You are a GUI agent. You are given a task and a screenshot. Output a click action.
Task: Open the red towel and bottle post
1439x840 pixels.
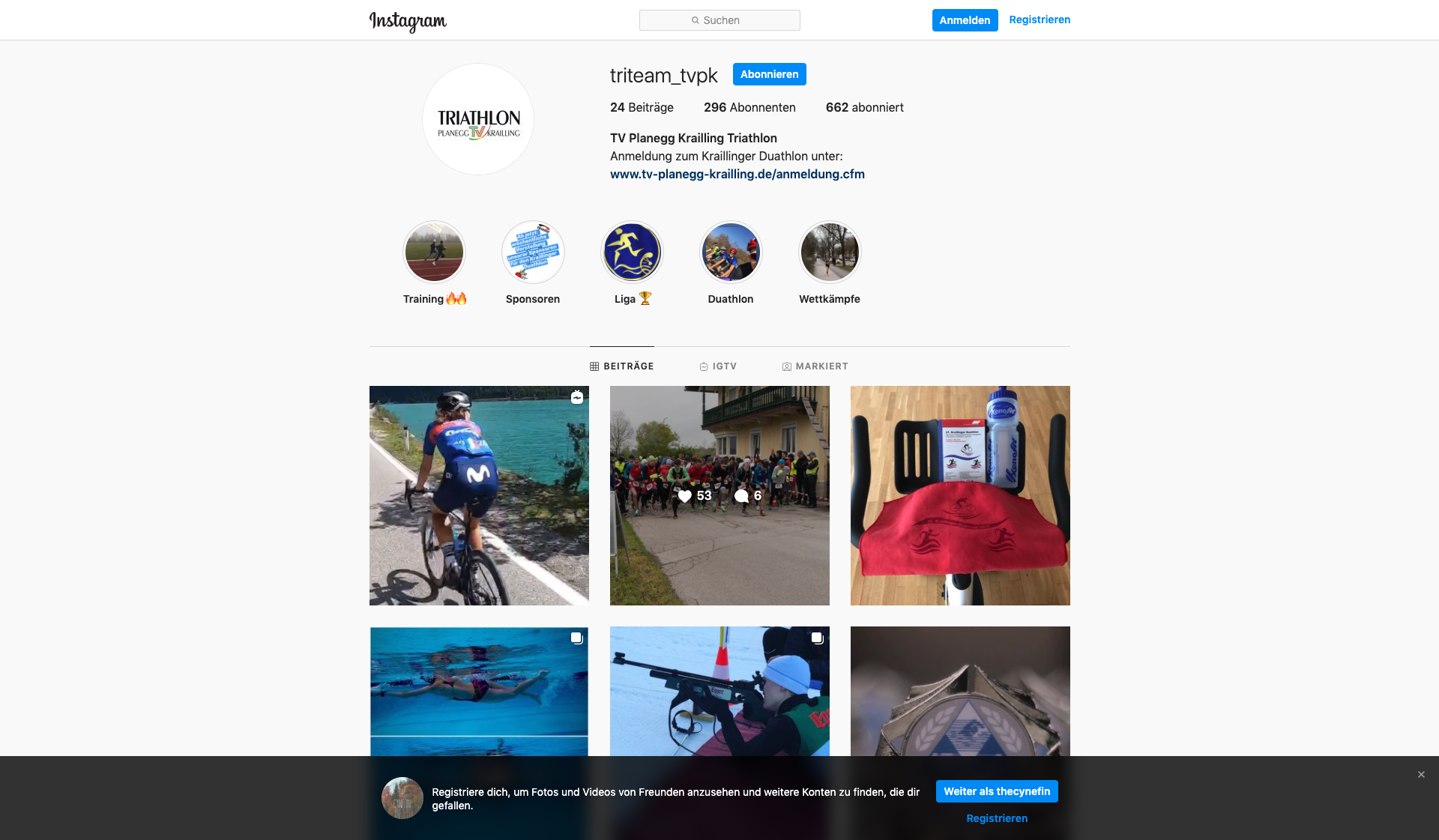960,495
